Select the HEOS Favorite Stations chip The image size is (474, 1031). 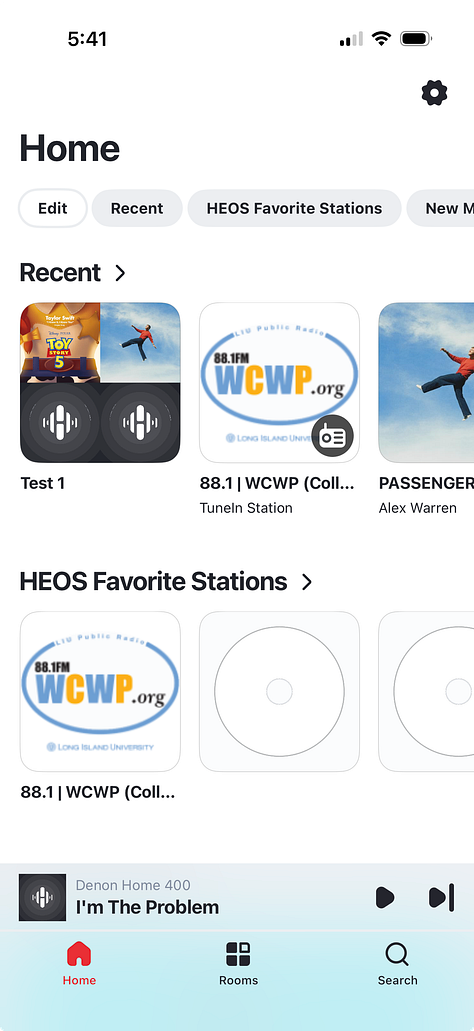point(294,208)
